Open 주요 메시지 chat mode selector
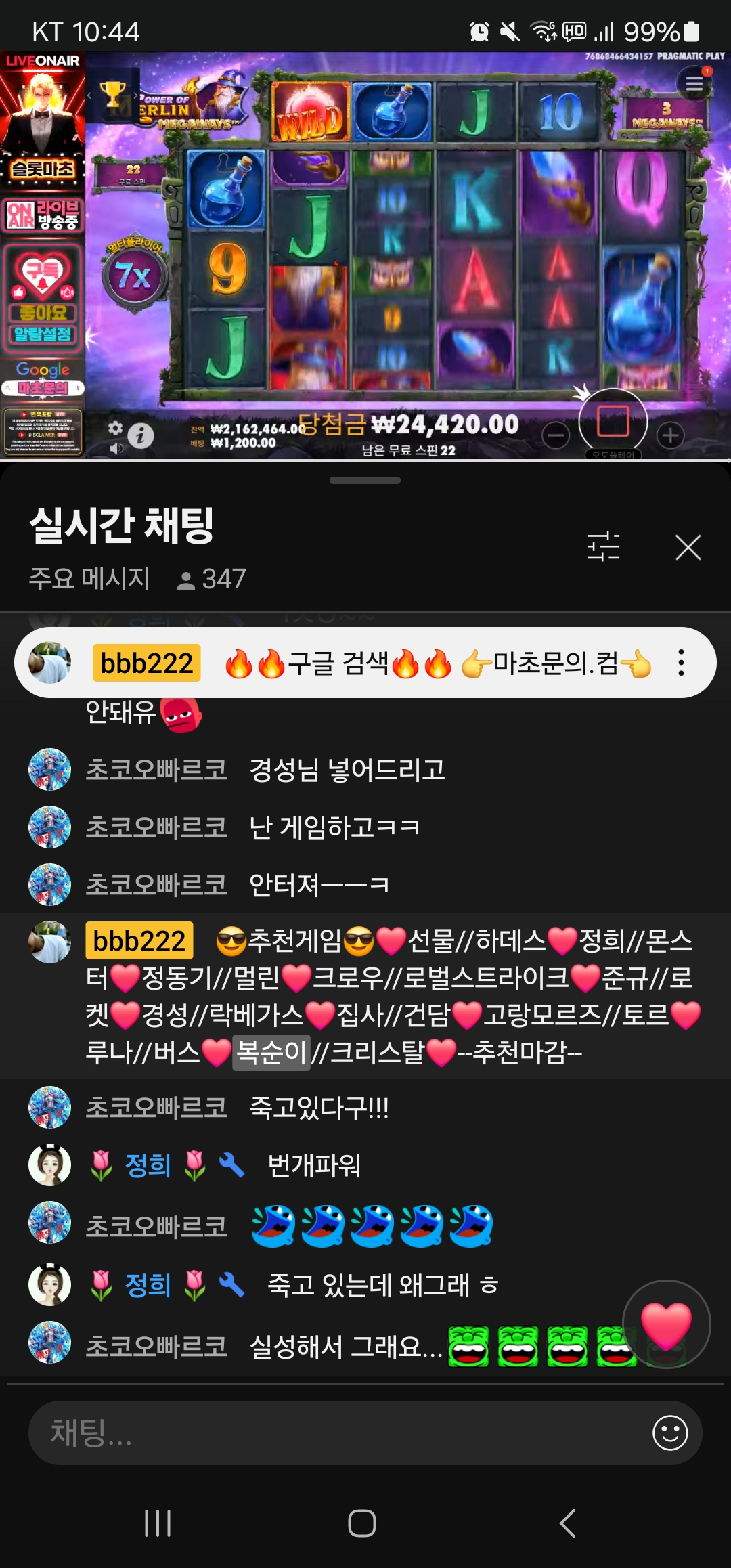 [x=89, y=579]
